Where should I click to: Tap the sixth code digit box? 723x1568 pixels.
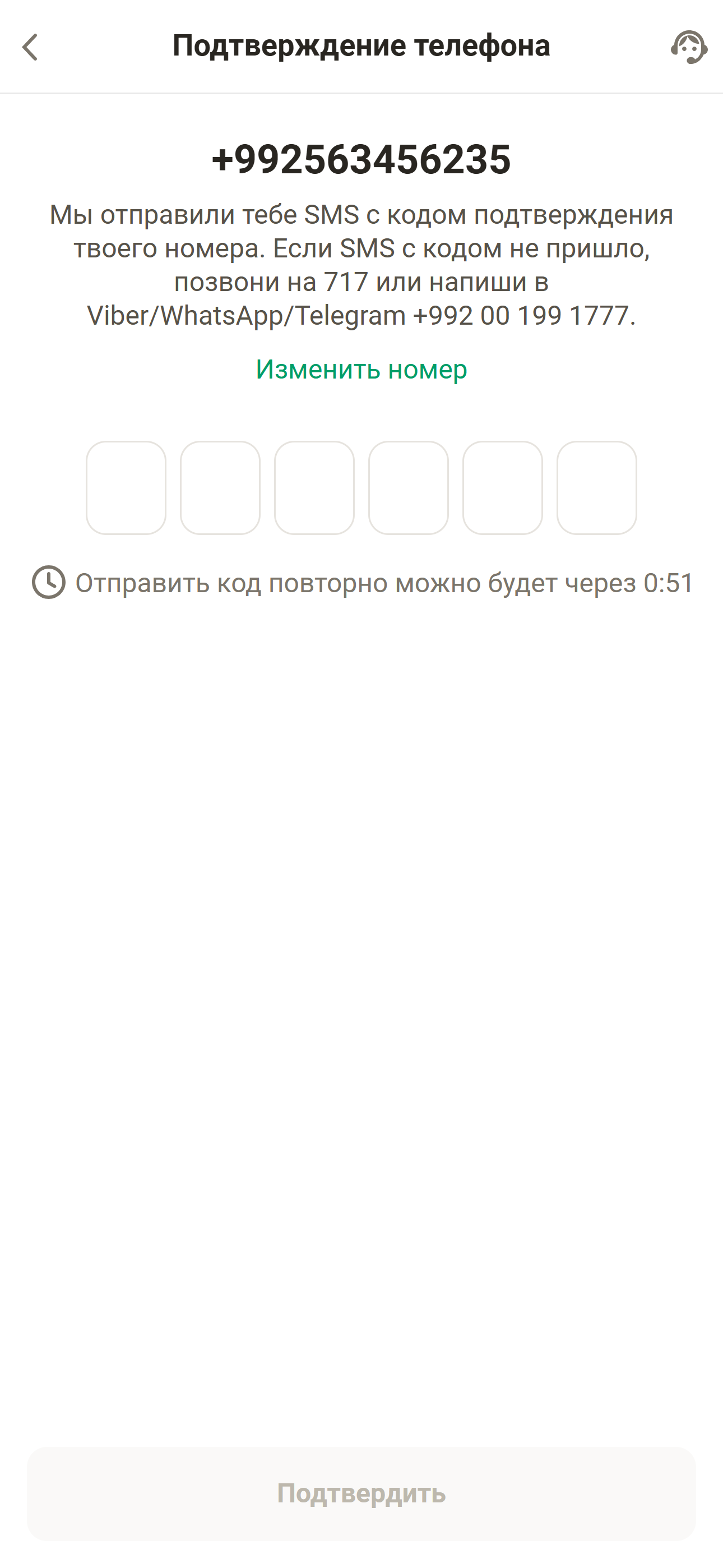tap(597, 488)
